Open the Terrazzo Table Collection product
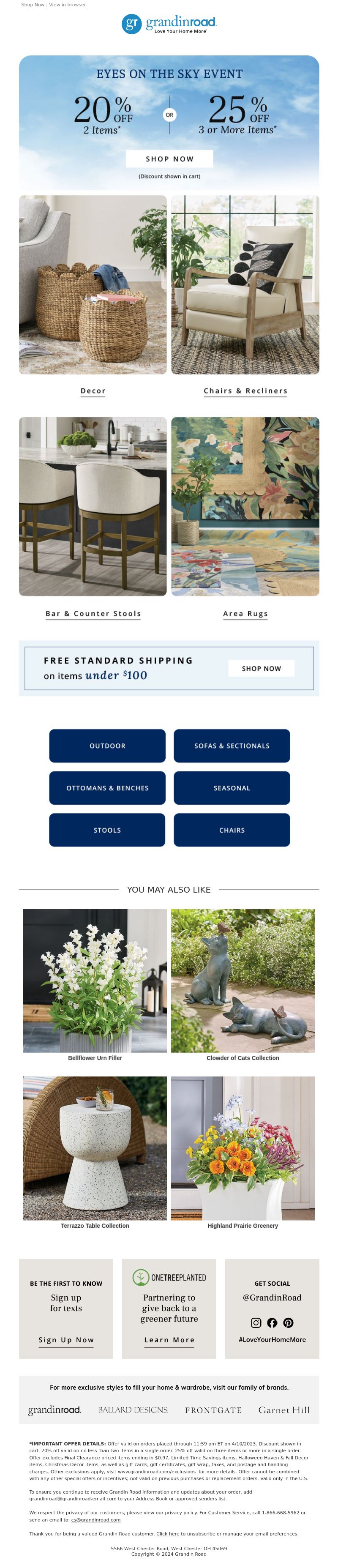 coord(95,1148)
